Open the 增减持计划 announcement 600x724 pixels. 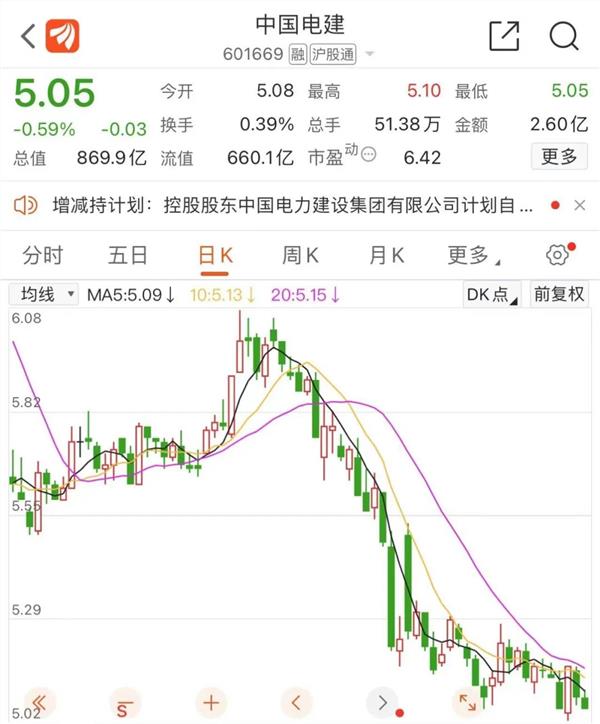tap(290, 206)
